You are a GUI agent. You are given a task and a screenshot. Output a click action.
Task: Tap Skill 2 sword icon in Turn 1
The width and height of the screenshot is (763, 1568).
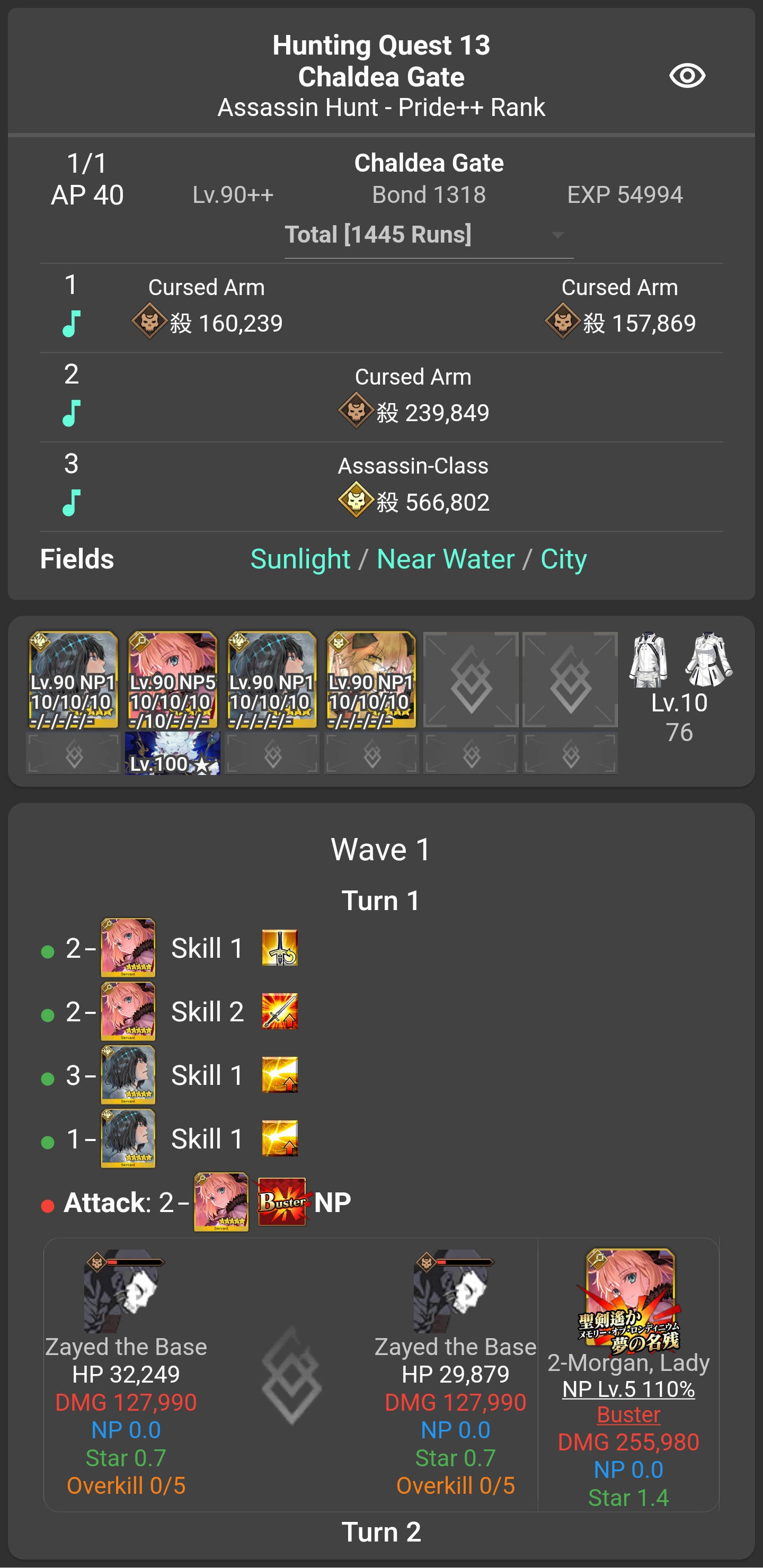pyautogui.click(x=280, y=1012)
